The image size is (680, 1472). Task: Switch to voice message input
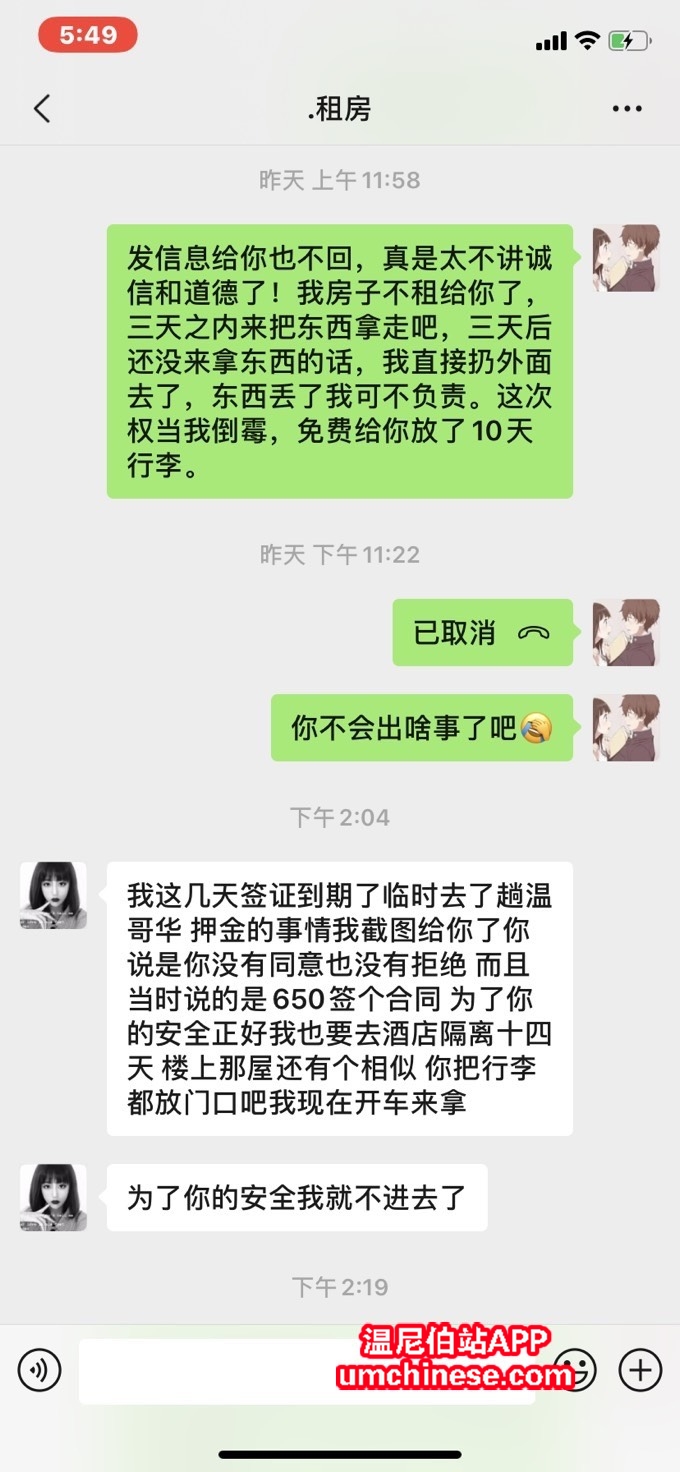pyautogui.click(x=40, y=1369)
